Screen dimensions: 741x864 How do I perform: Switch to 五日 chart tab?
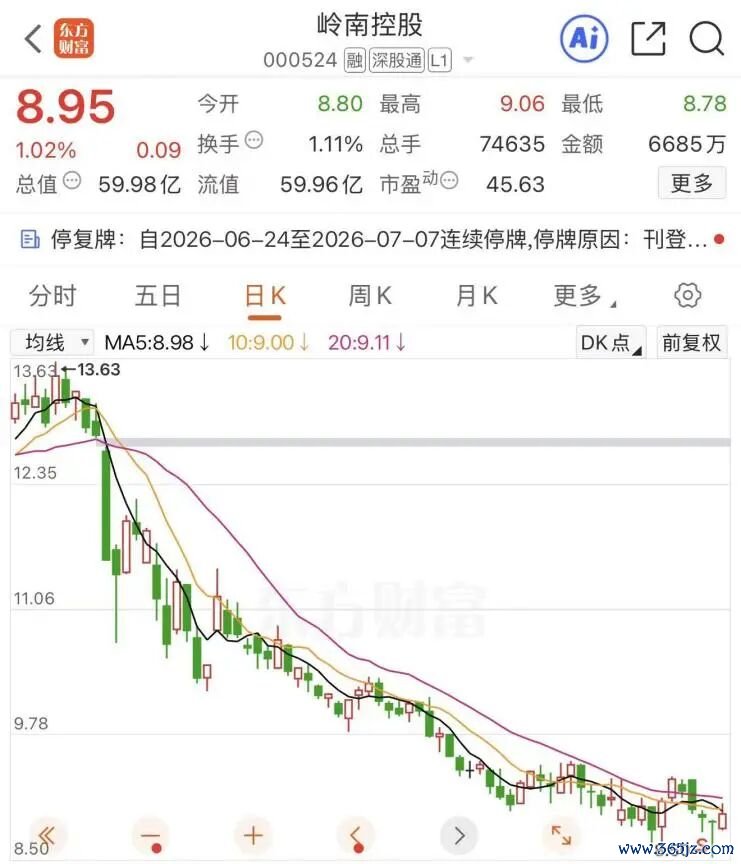pos(158,296)
